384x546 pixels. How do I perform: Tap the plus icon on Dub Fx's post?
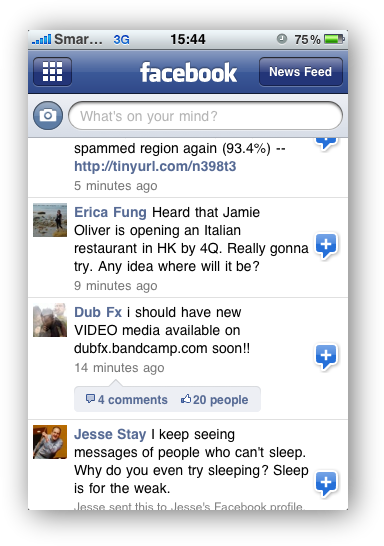click(326, 356)
